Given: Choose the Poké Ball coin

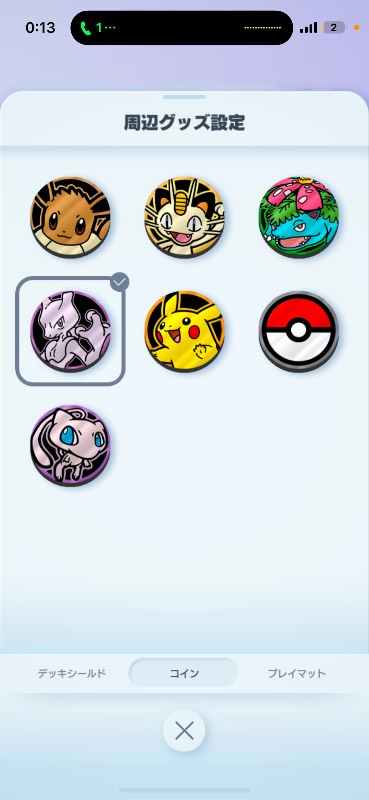Looking at the screenshot, I should coord(299,331).
